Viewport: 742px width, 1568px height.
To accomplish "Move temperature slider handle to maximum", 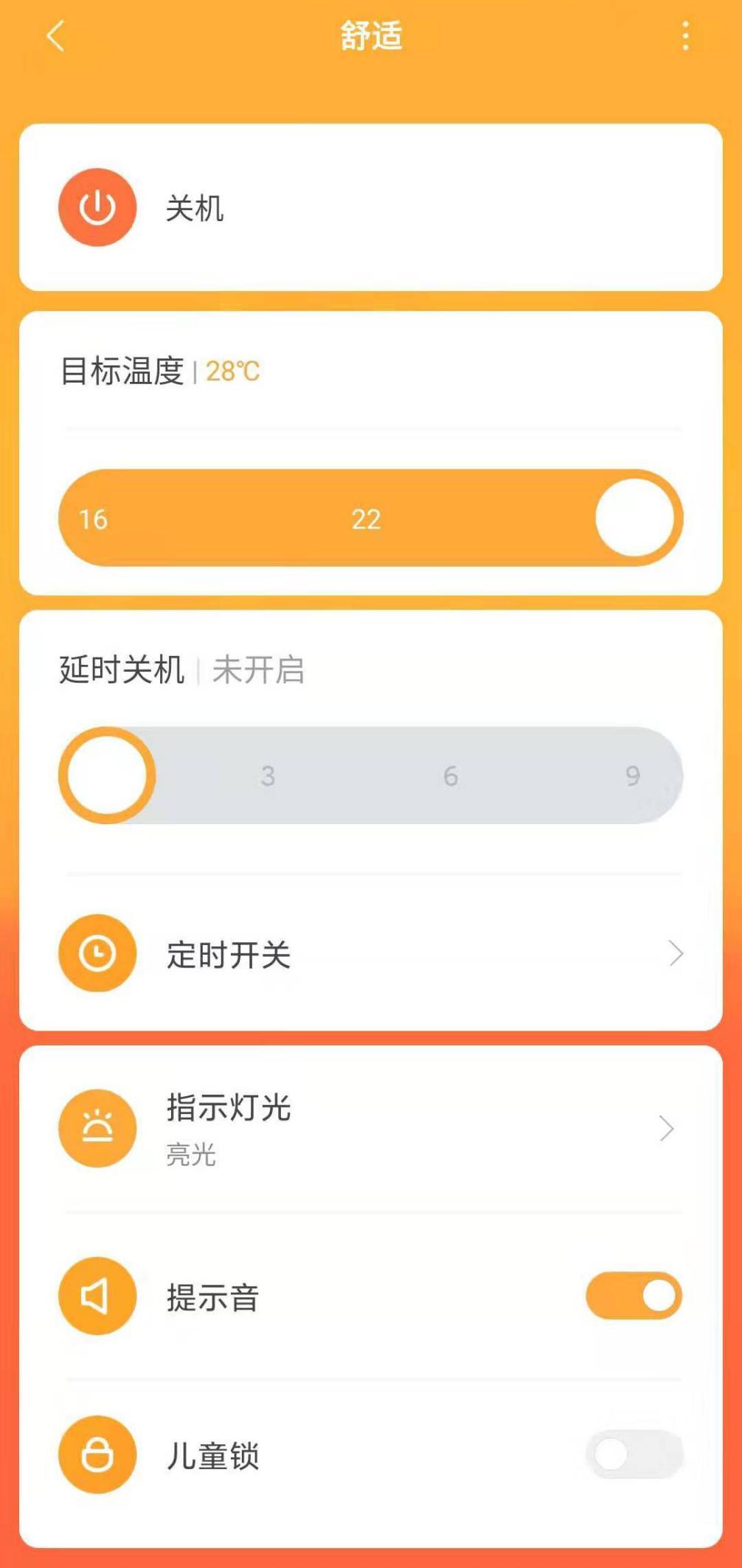I will tap(635, 518).
